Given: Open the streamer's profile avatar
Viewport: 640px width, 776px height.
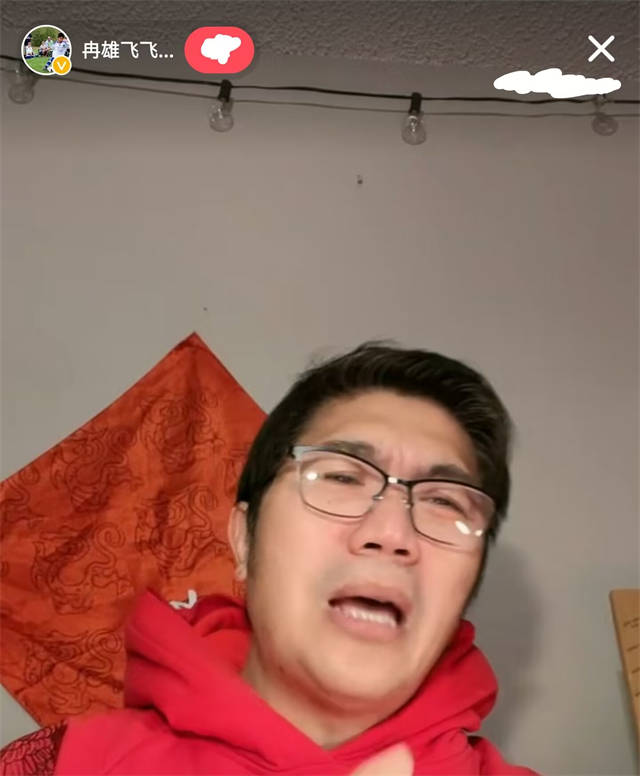Looking at the screenshot, I should pos(46,50).
